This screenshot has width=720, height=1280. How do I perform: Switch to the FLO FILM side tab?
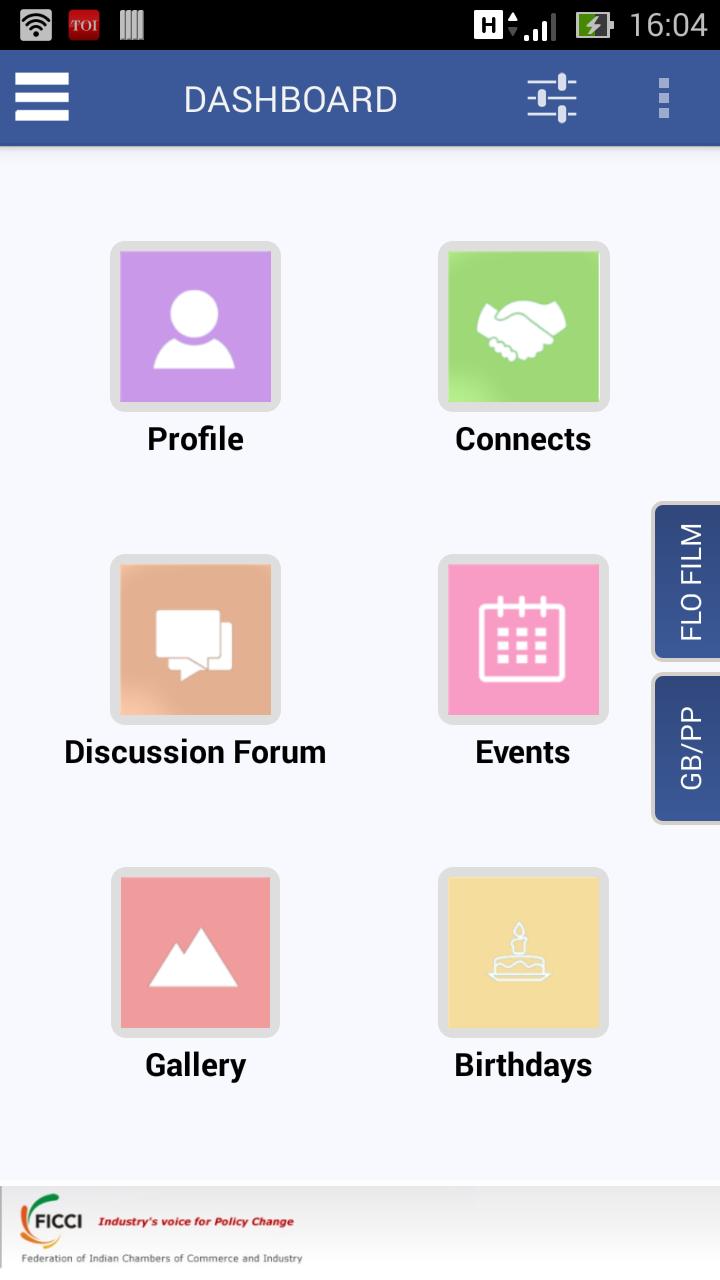[x=689, y=580]
